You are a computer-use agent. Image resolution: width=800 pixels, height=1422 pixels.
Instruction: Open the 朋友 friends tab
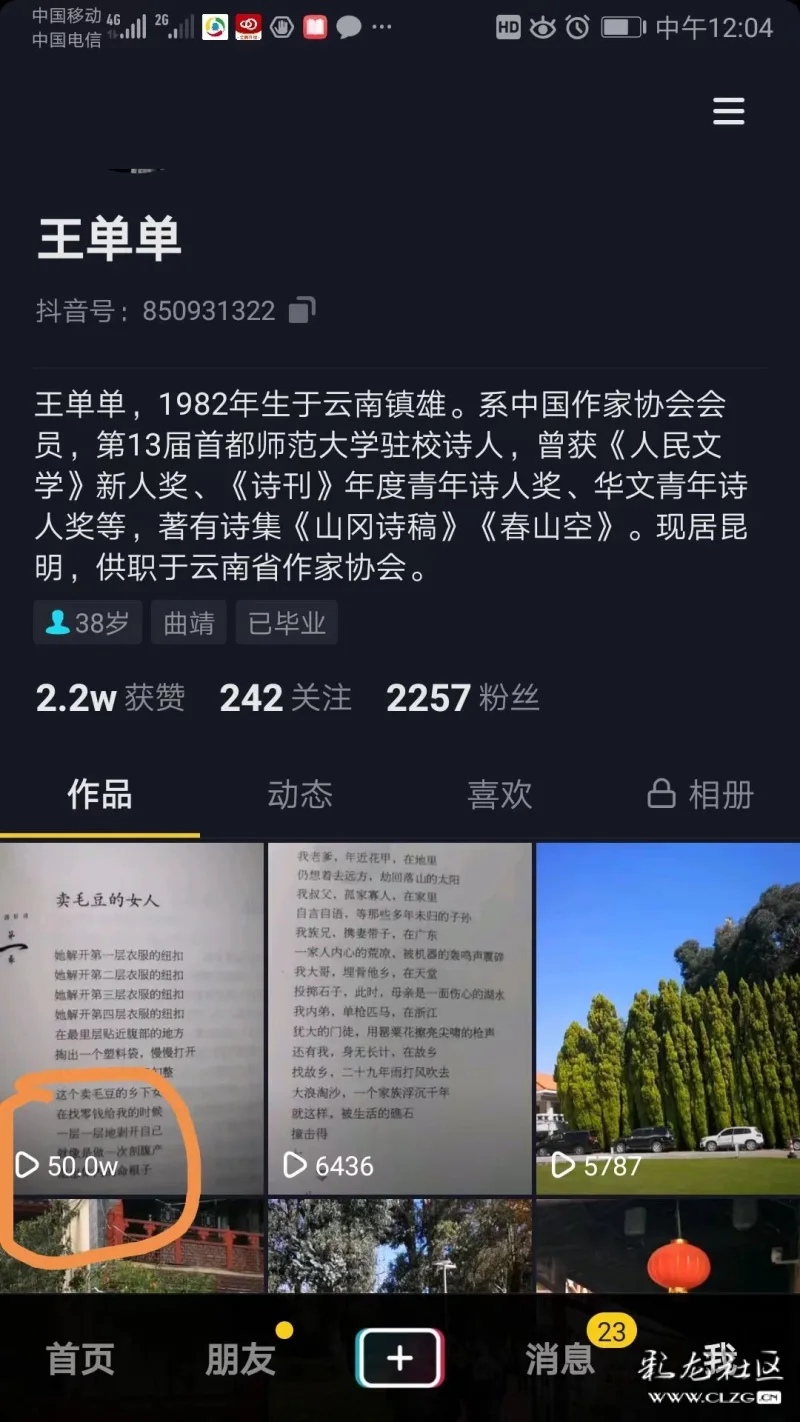pyautogui.click(x=240, y=1359)
